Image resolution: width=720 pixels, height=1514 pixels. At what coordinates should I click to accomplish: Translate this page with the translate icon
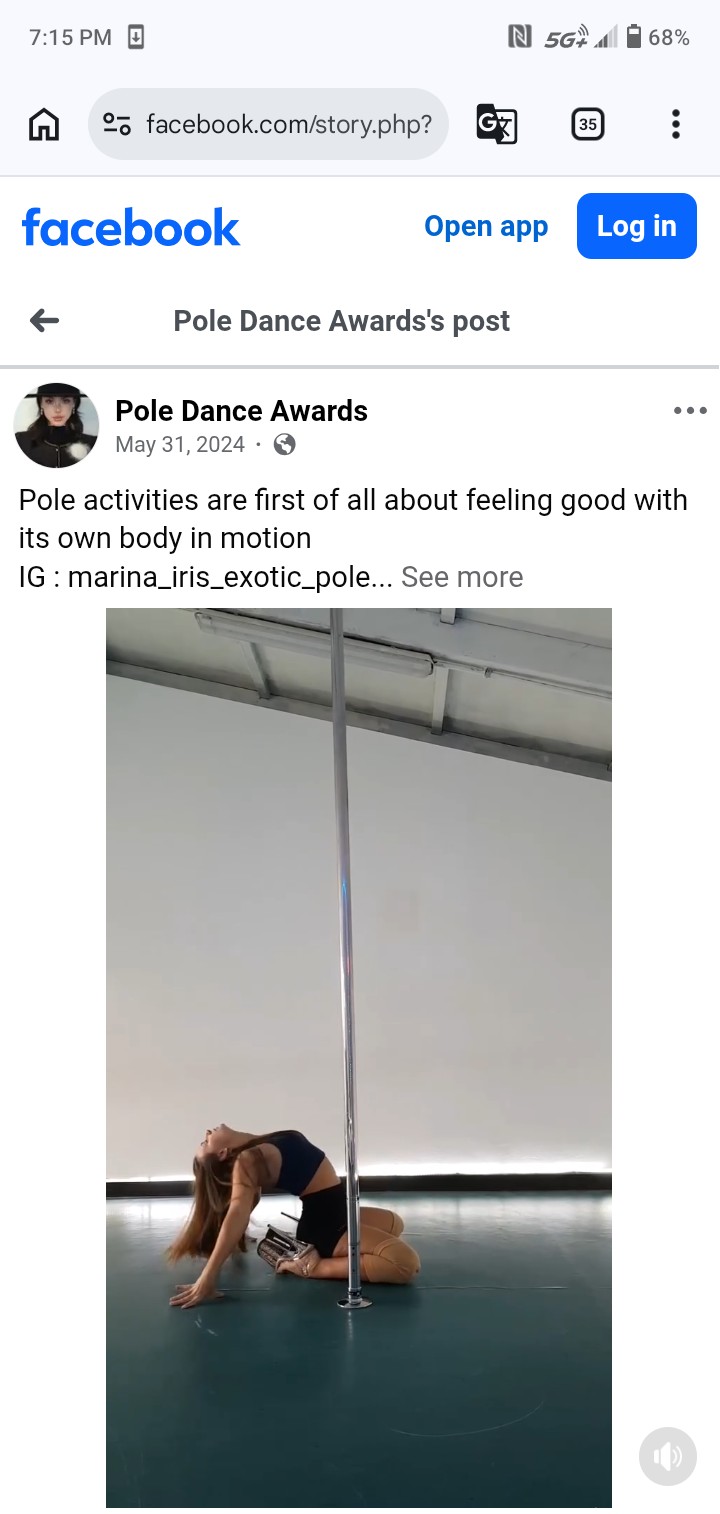[x=496, y=124]
